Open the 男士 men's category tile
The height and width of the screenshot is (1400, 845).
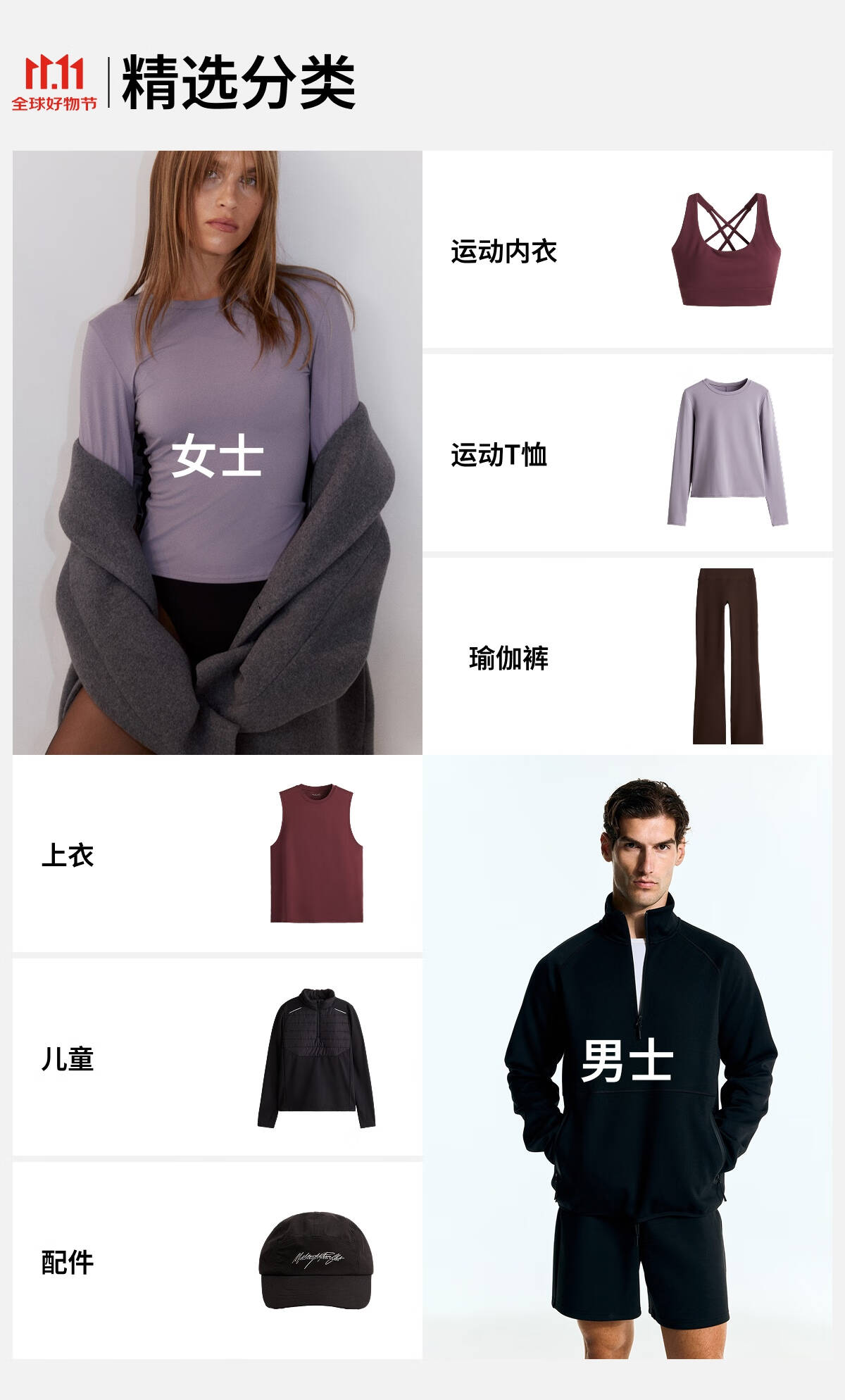coord(627,1057)
